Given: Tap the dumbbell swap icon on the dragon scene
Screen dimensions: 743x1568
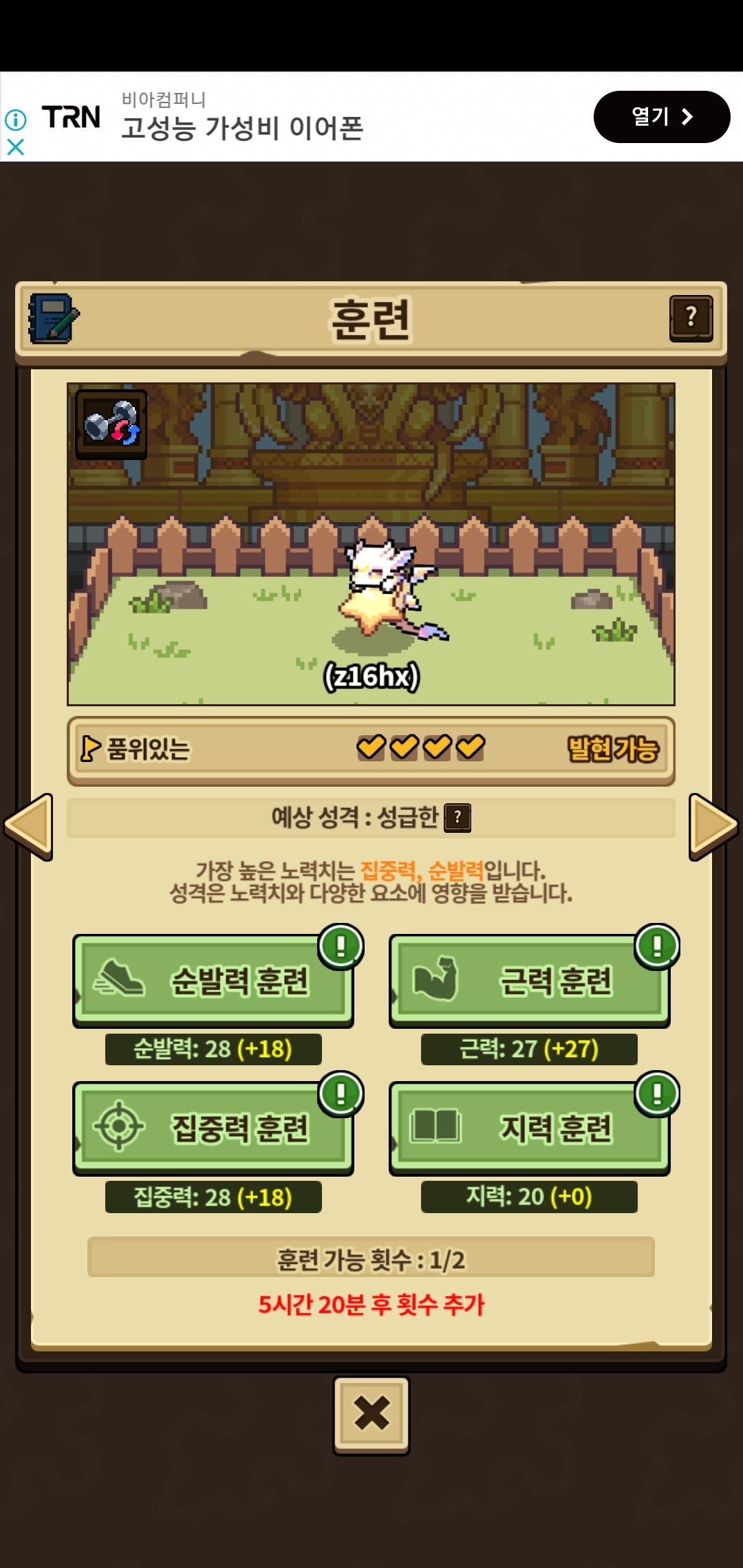Looking at the screenshot, I should click(x=111, y=424).
